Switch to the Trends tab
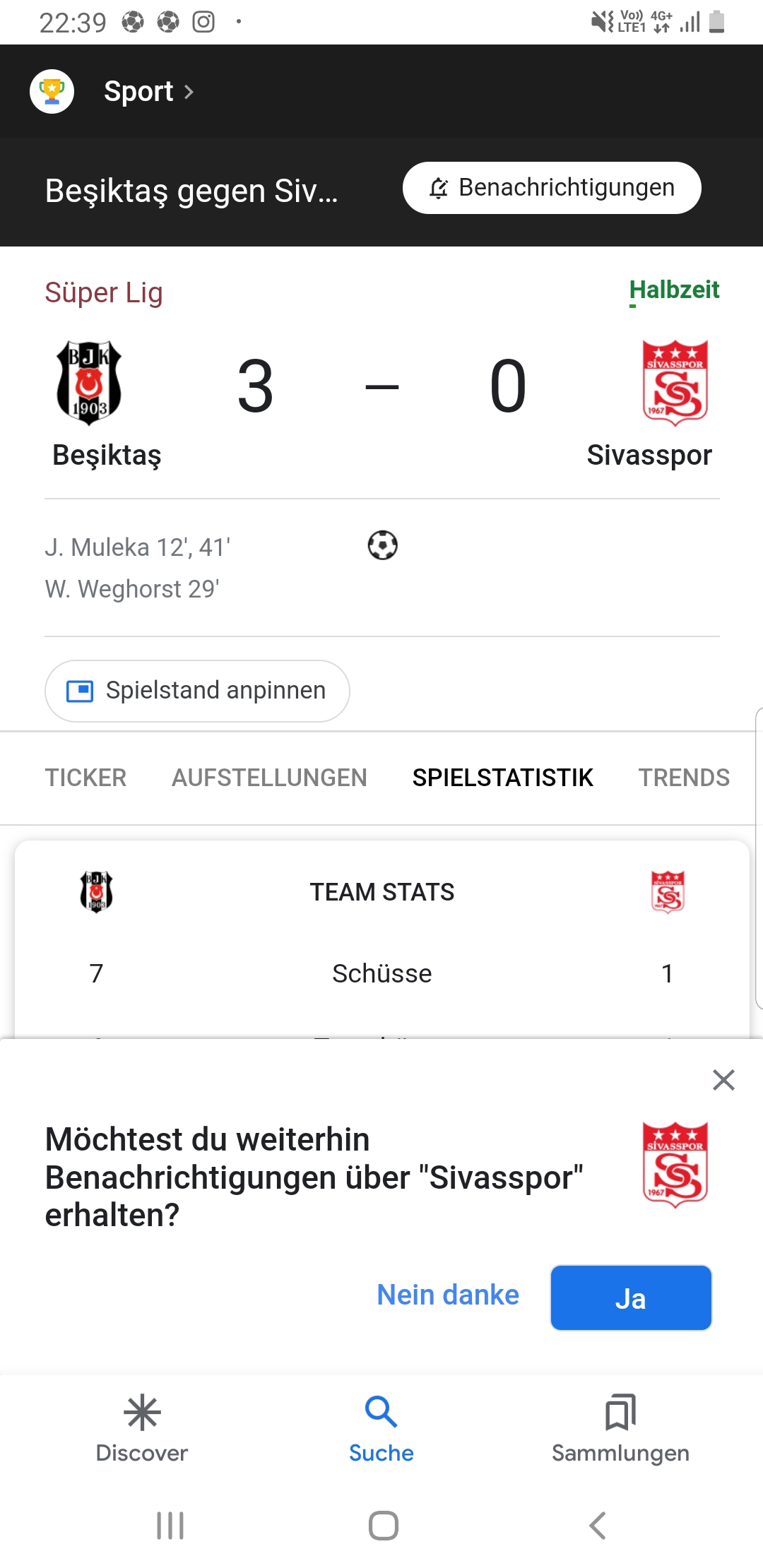 pyautogui.click(x=684, y=778)
